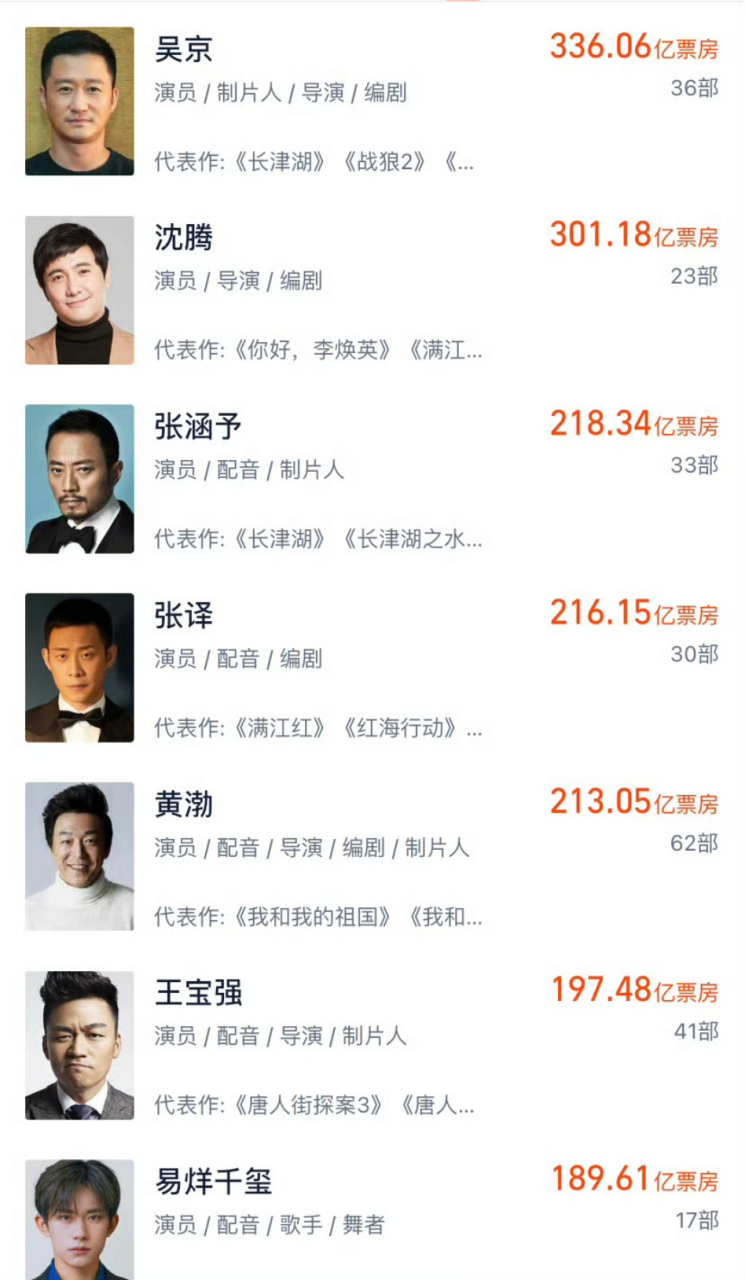Open 沈腾's actor profile link
Viewport: 745px width, 1280px height.
pyautogui.click(x=185, y=240)
